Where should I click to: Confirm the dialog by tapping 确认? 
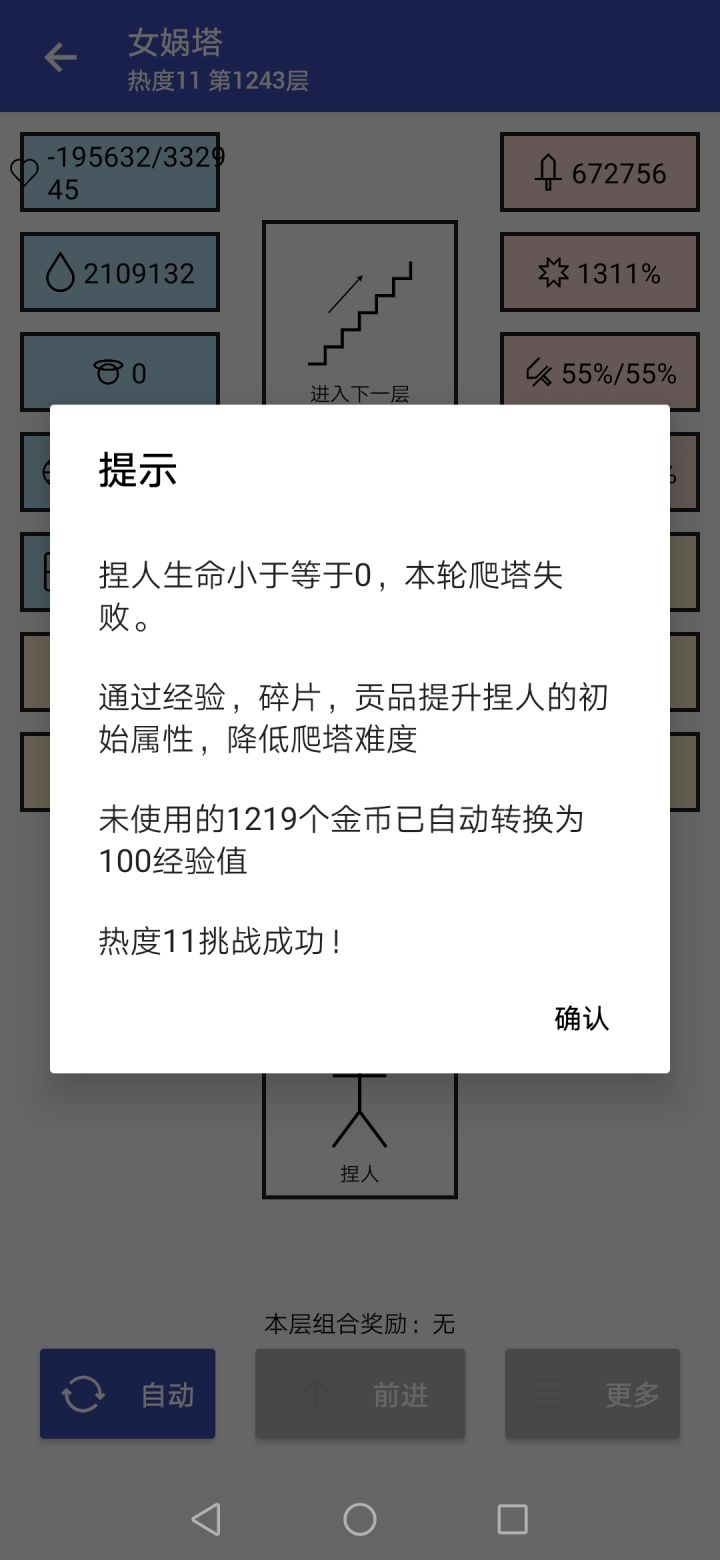[x=581, y=1018]
